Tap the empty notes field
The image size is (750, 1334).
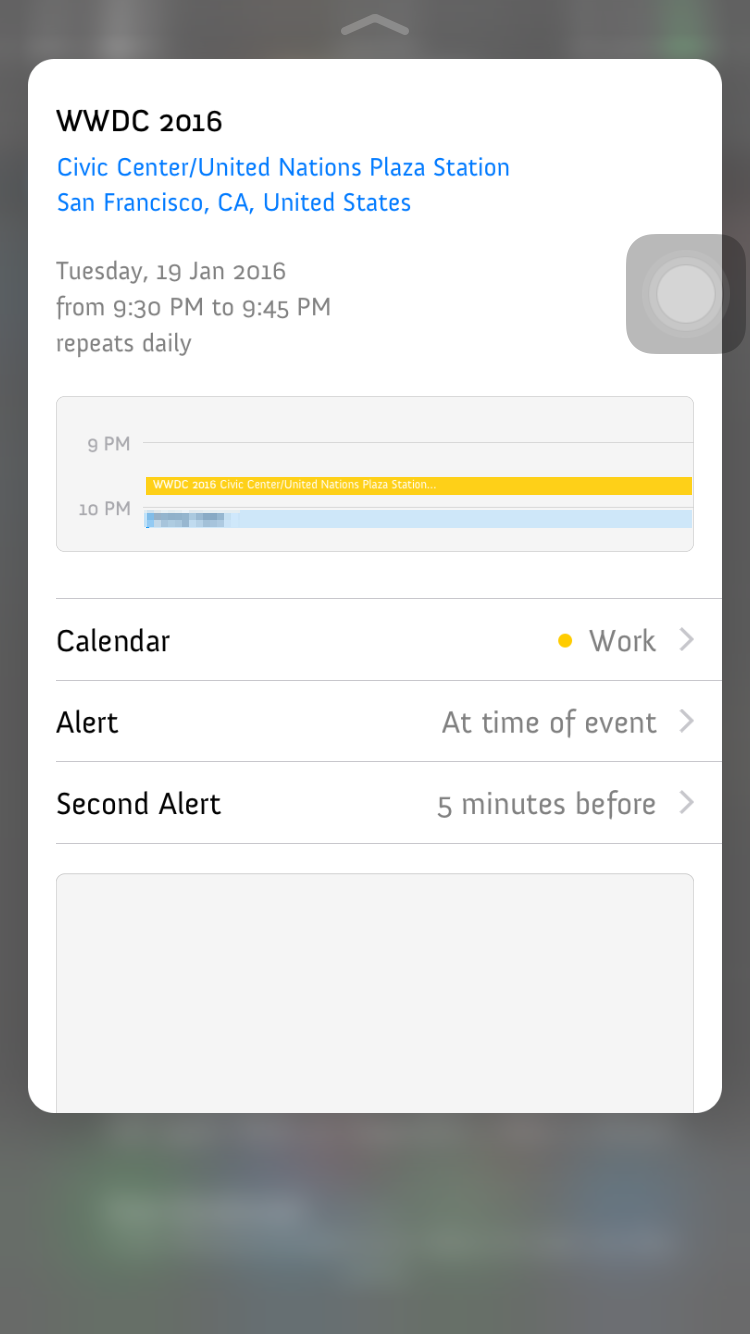(x=375, y=993)
